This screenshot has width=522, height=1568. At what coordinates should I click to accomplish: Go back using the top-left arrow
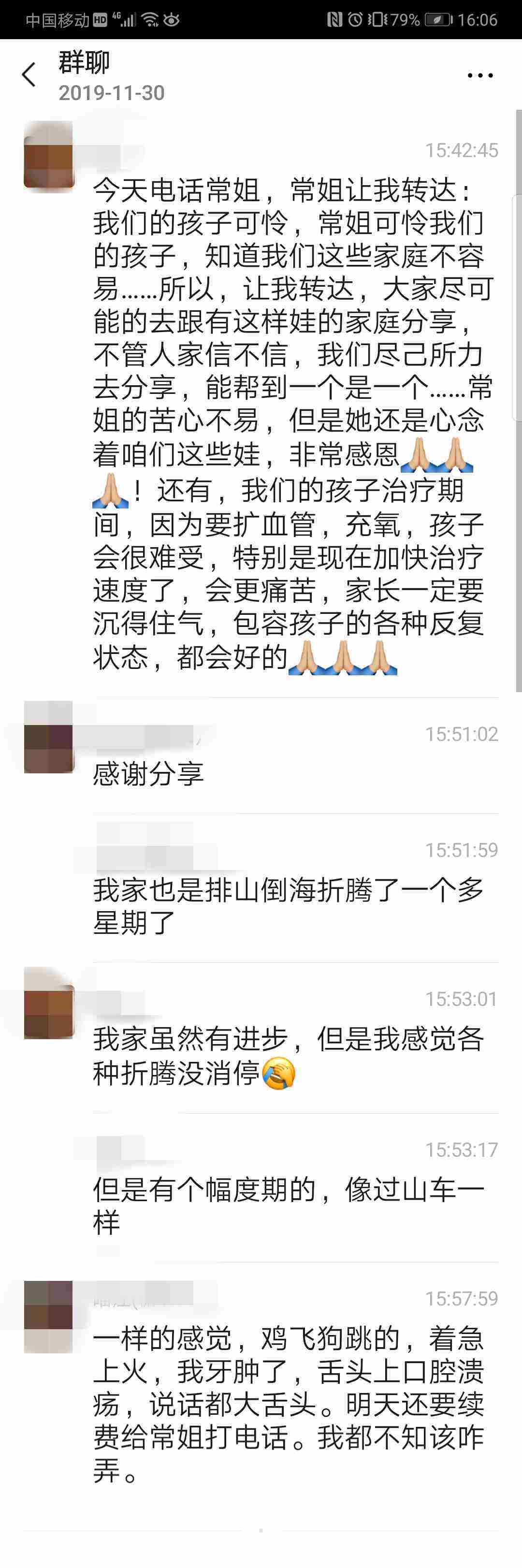point(29,75)
